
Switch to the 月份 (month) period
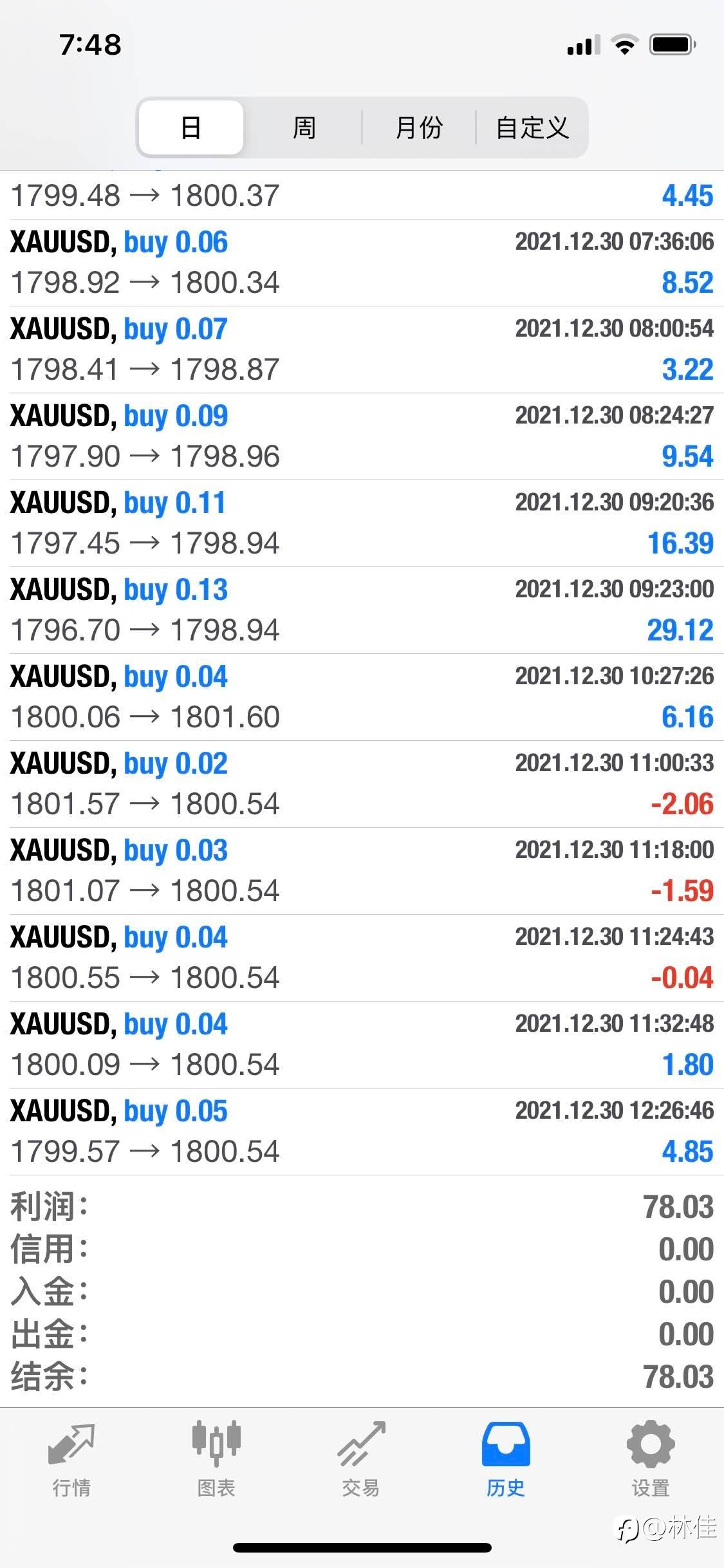coord(419,127)
